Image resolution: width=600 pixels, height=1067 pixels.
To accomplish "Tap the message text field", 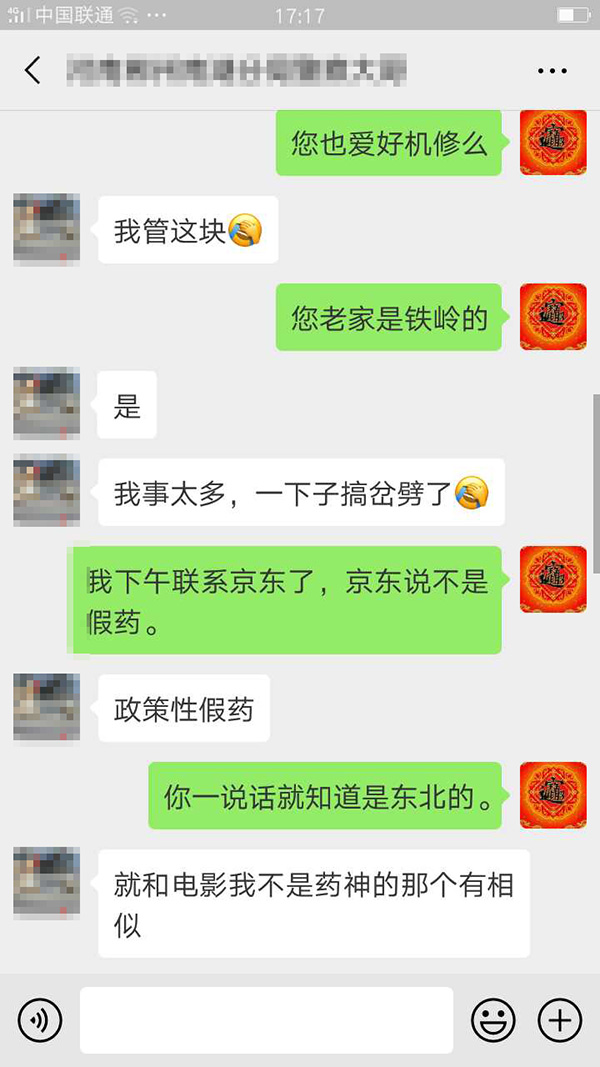I will (x=266, y=1020).
